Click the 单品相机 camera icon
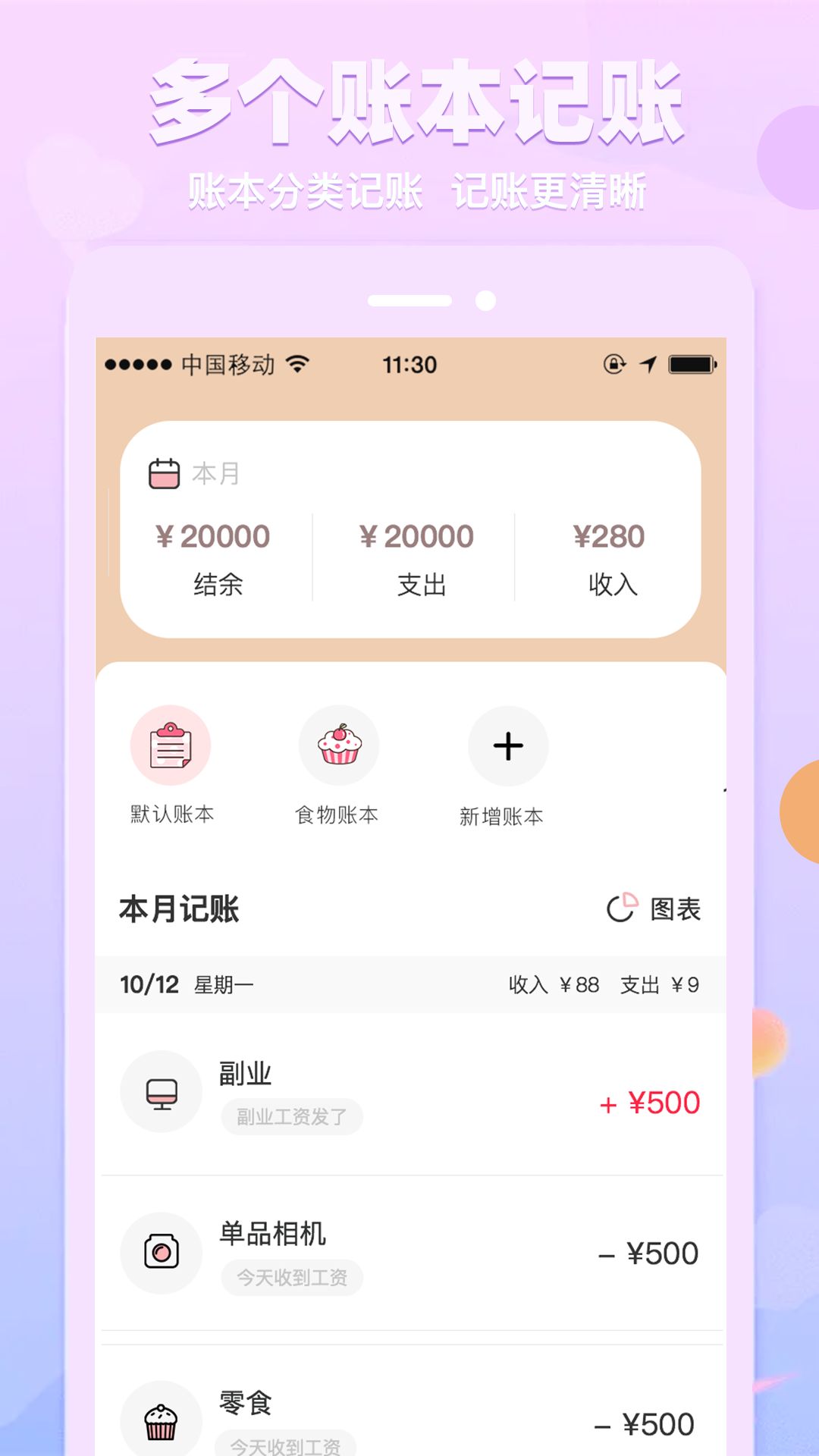This screenshot has width=819, height=1456. [162, 1253]
